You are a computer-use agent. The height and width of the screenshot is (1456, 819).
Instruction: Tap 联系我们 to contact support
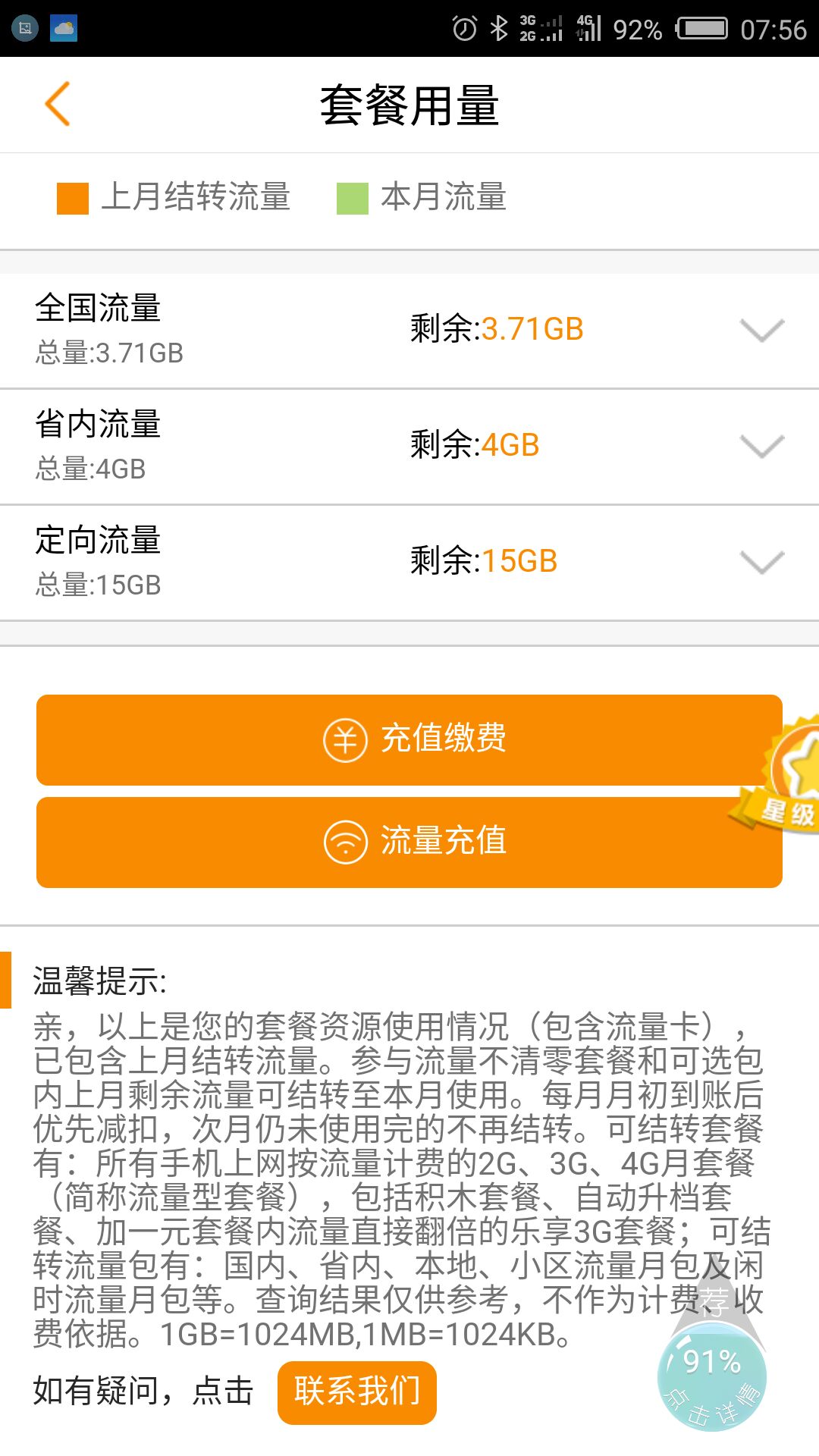pyautogui.click(x=356, y=1392)
